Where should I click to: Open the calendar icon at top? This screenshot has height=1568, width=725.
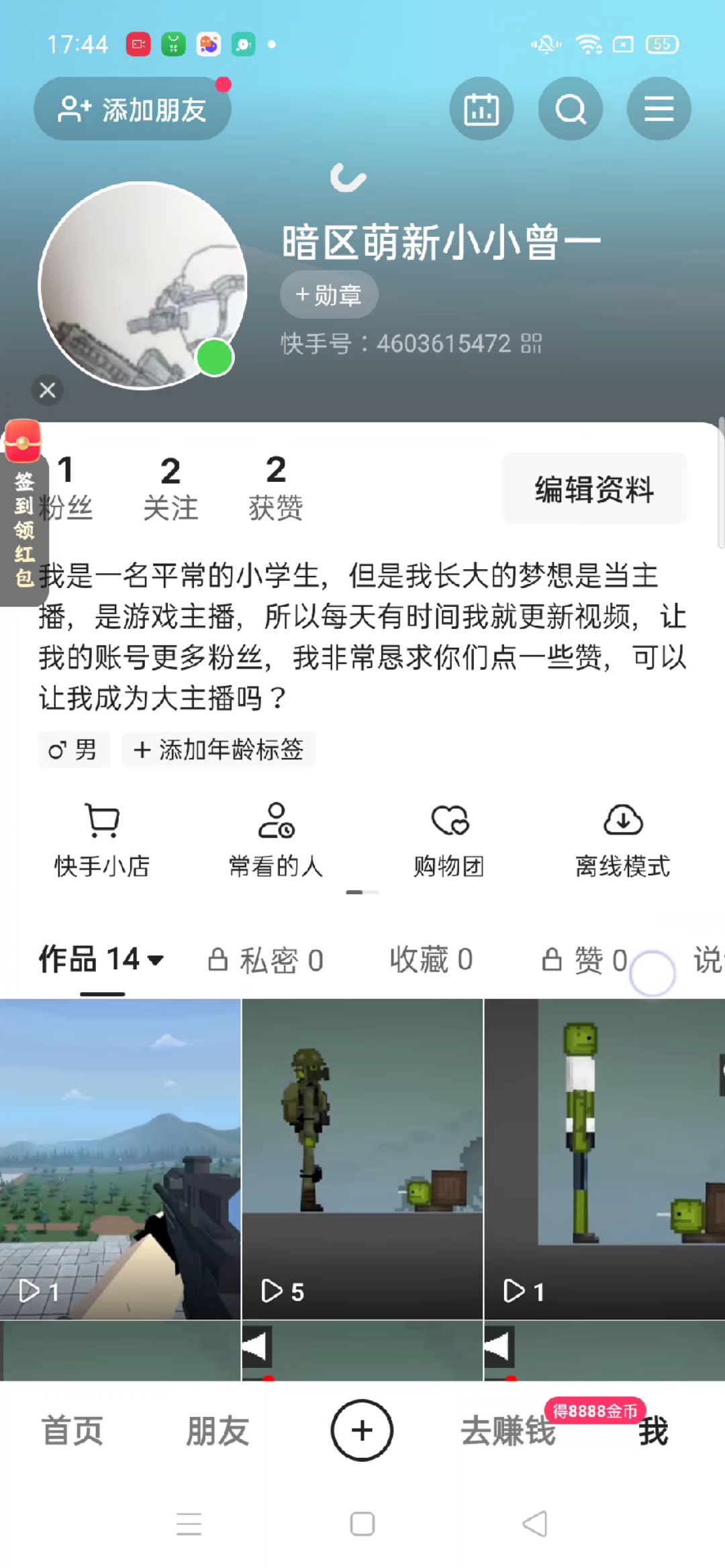click(481, 109)
